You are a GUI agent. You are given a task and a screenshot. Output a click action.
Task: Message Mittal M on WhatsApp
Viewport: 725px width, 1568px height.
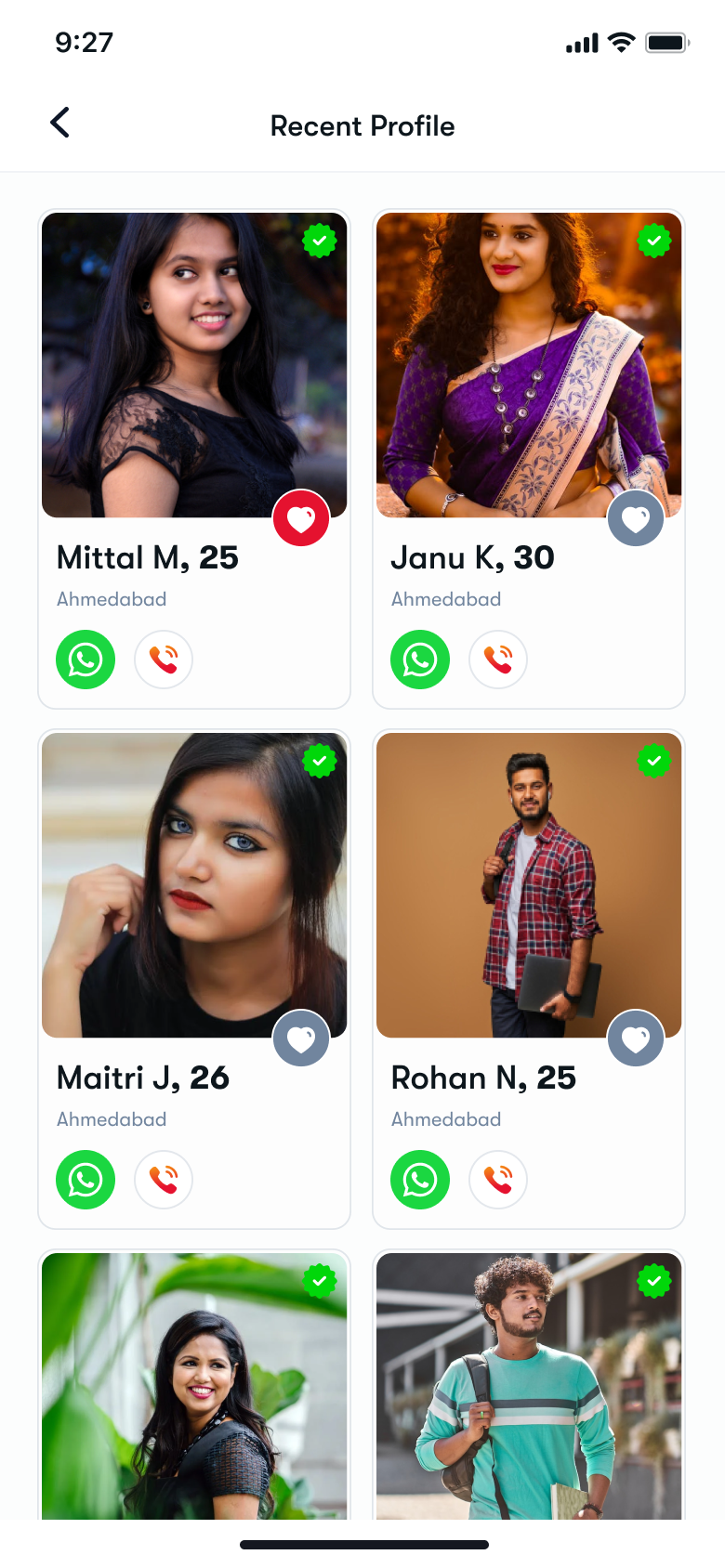coord(86,660)
